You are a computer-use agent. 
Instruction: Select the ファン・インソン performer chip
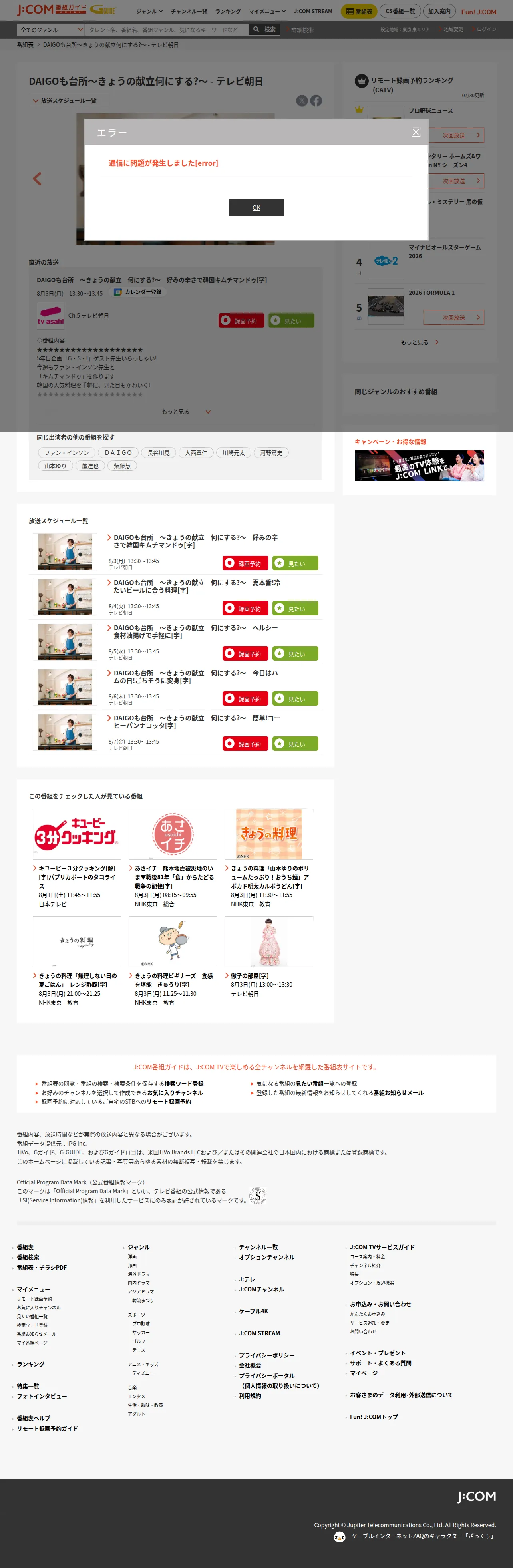coord(66,452)
